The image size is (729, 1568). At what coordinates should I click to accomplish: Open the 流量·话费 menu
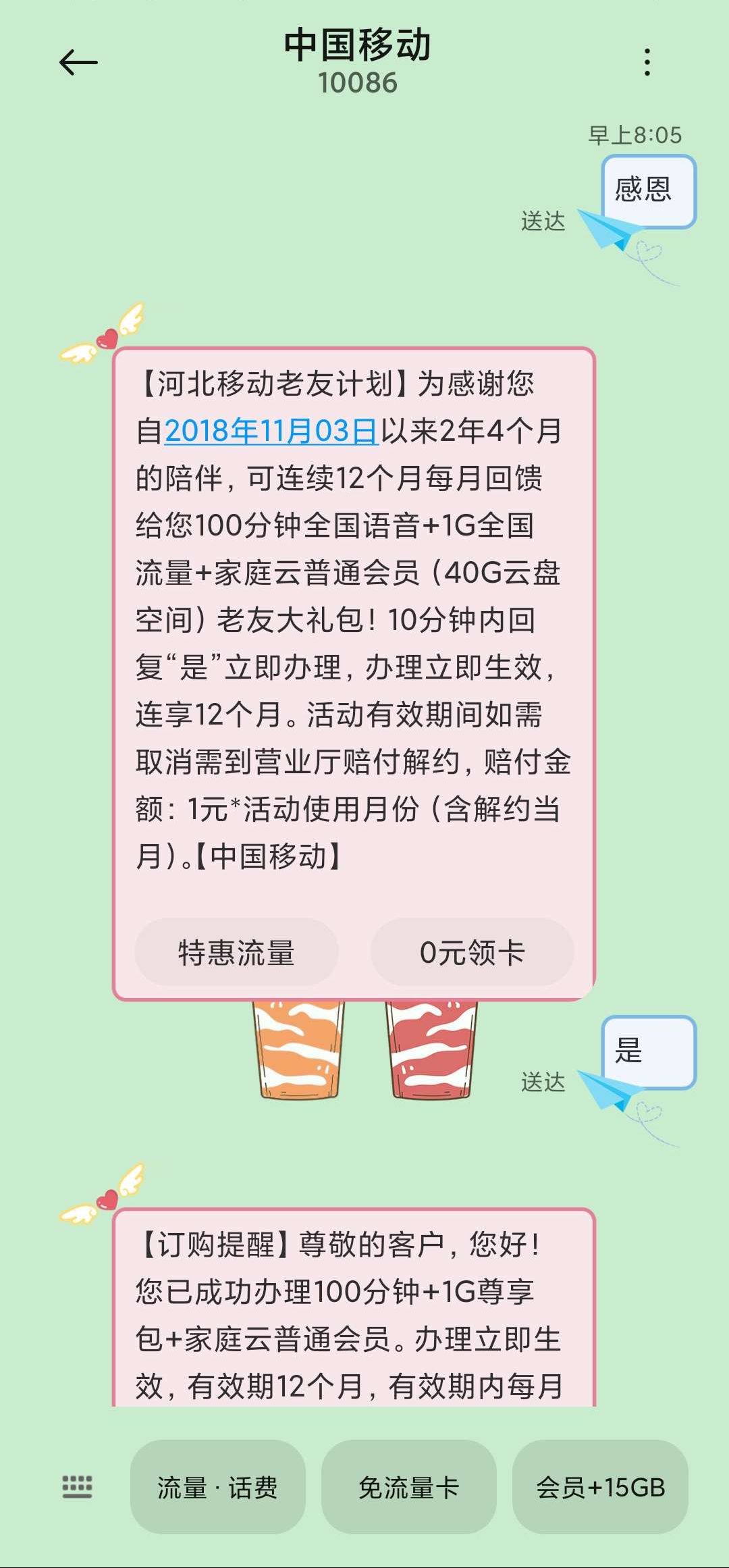[x=217, y=1487]
